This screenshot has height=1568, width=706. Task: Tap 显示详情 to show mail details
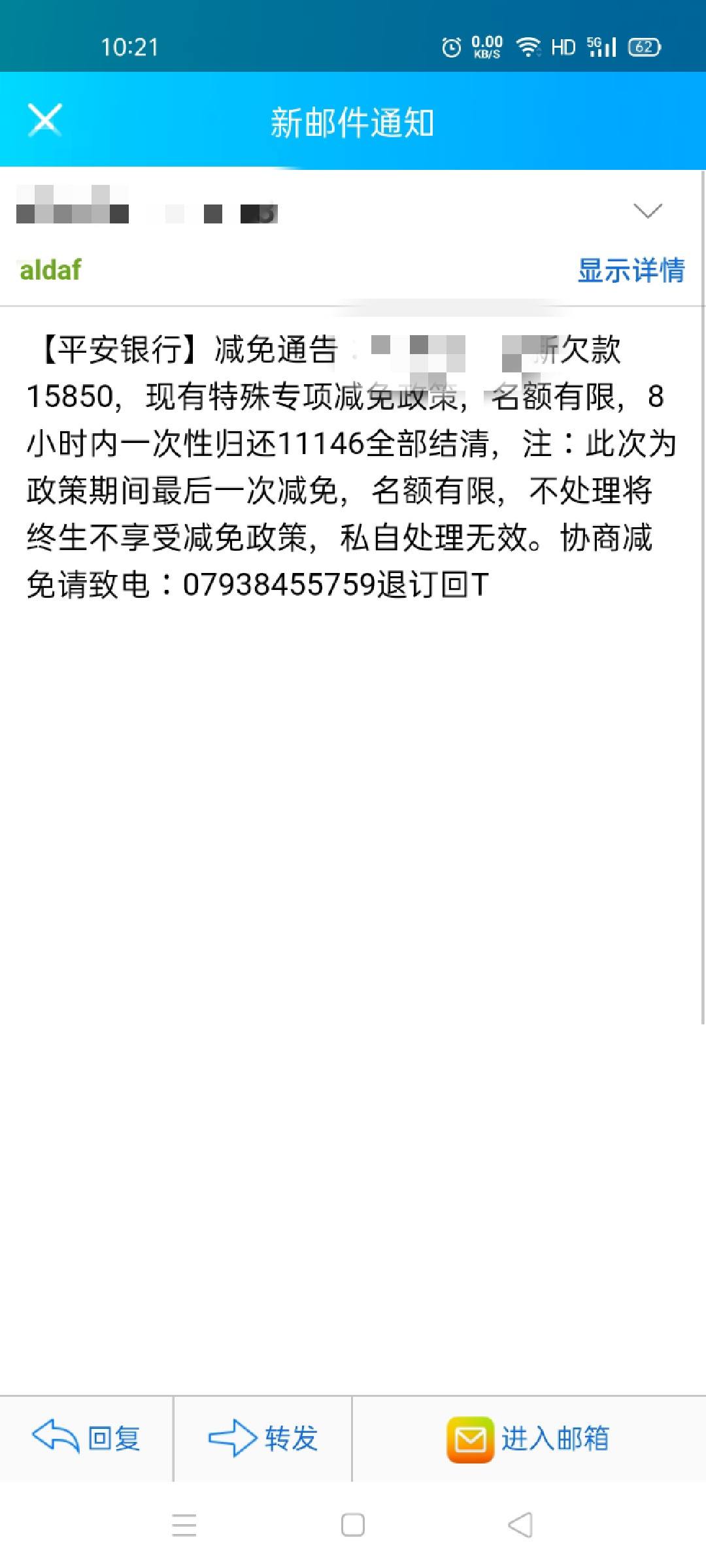tap(631, 270)
